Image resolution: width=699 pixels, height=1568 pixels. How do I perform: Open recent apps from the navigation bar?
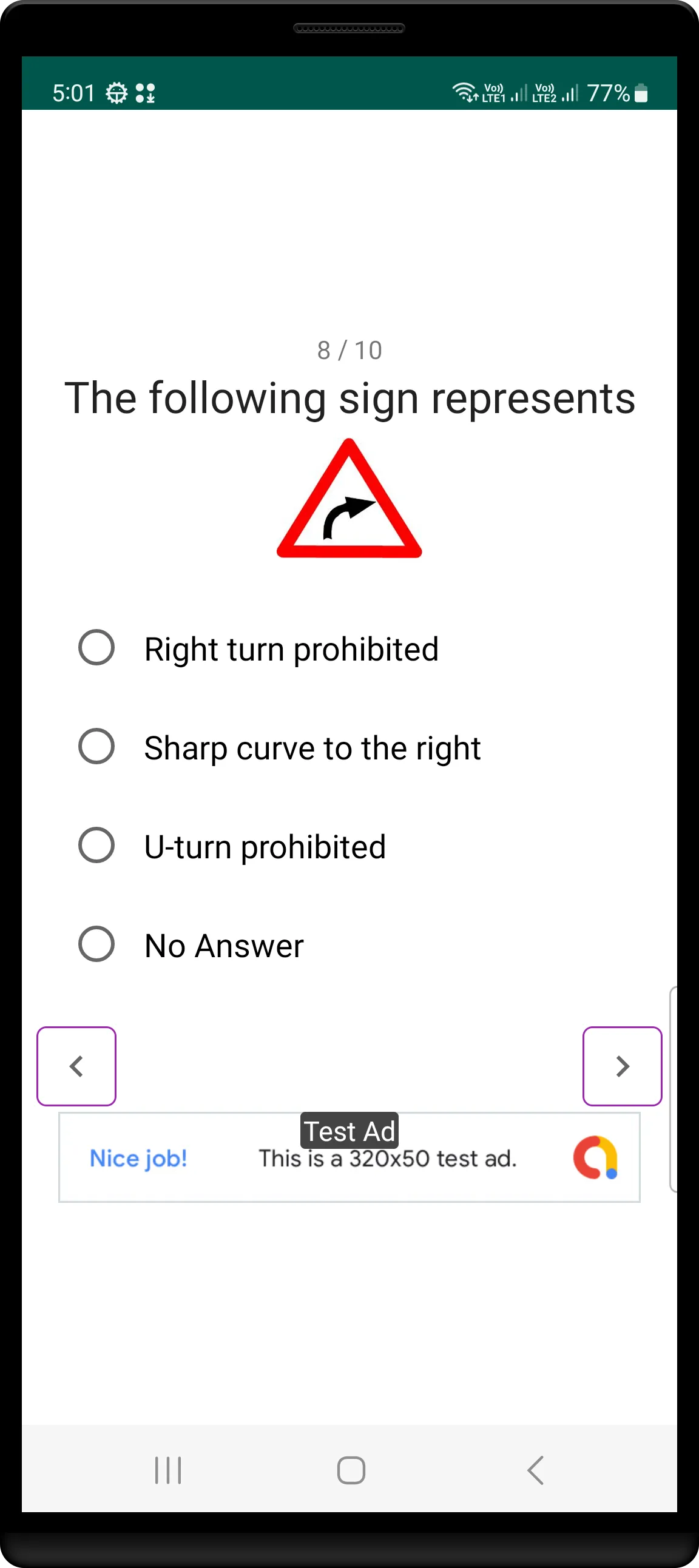168,1470
